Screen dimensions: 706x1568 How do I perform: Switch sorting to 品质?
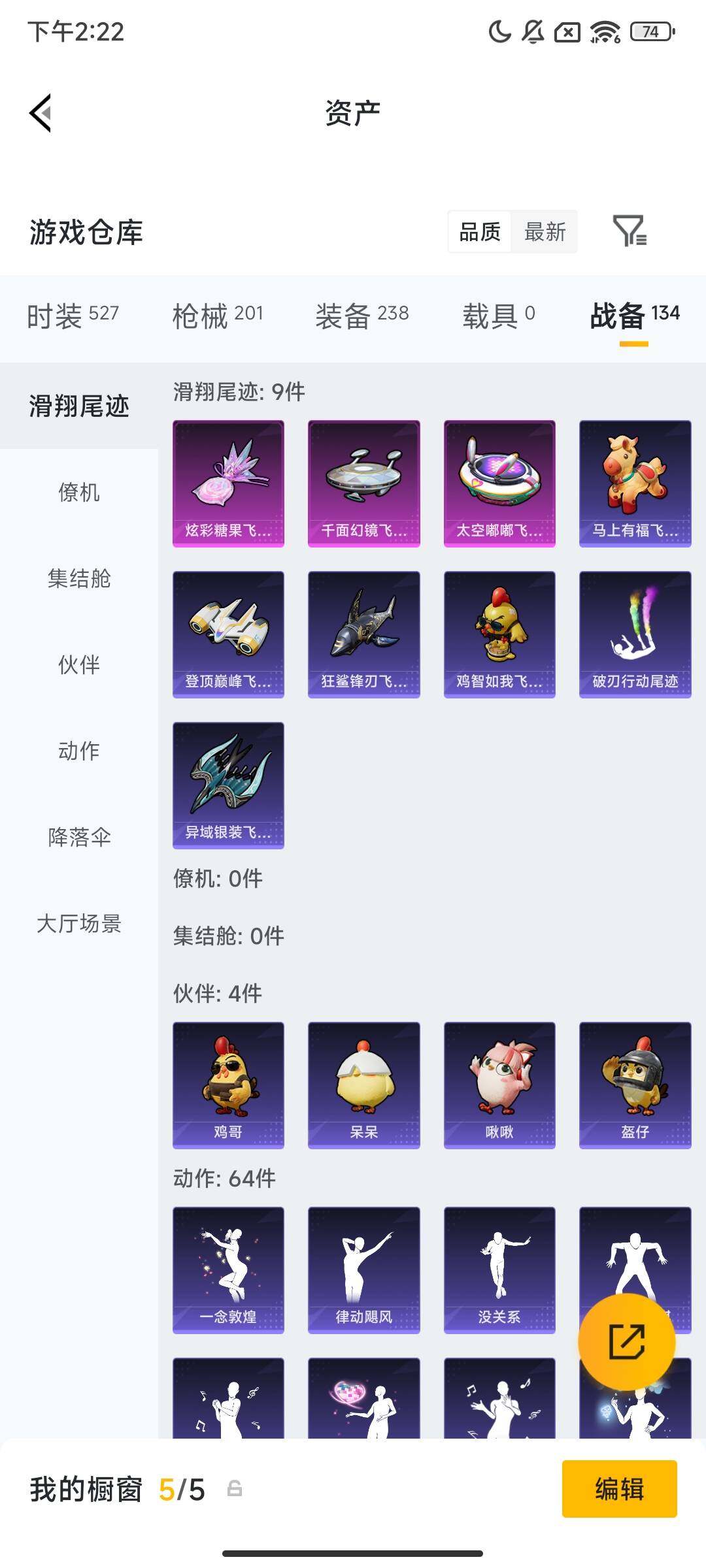(x=480, y=232)
